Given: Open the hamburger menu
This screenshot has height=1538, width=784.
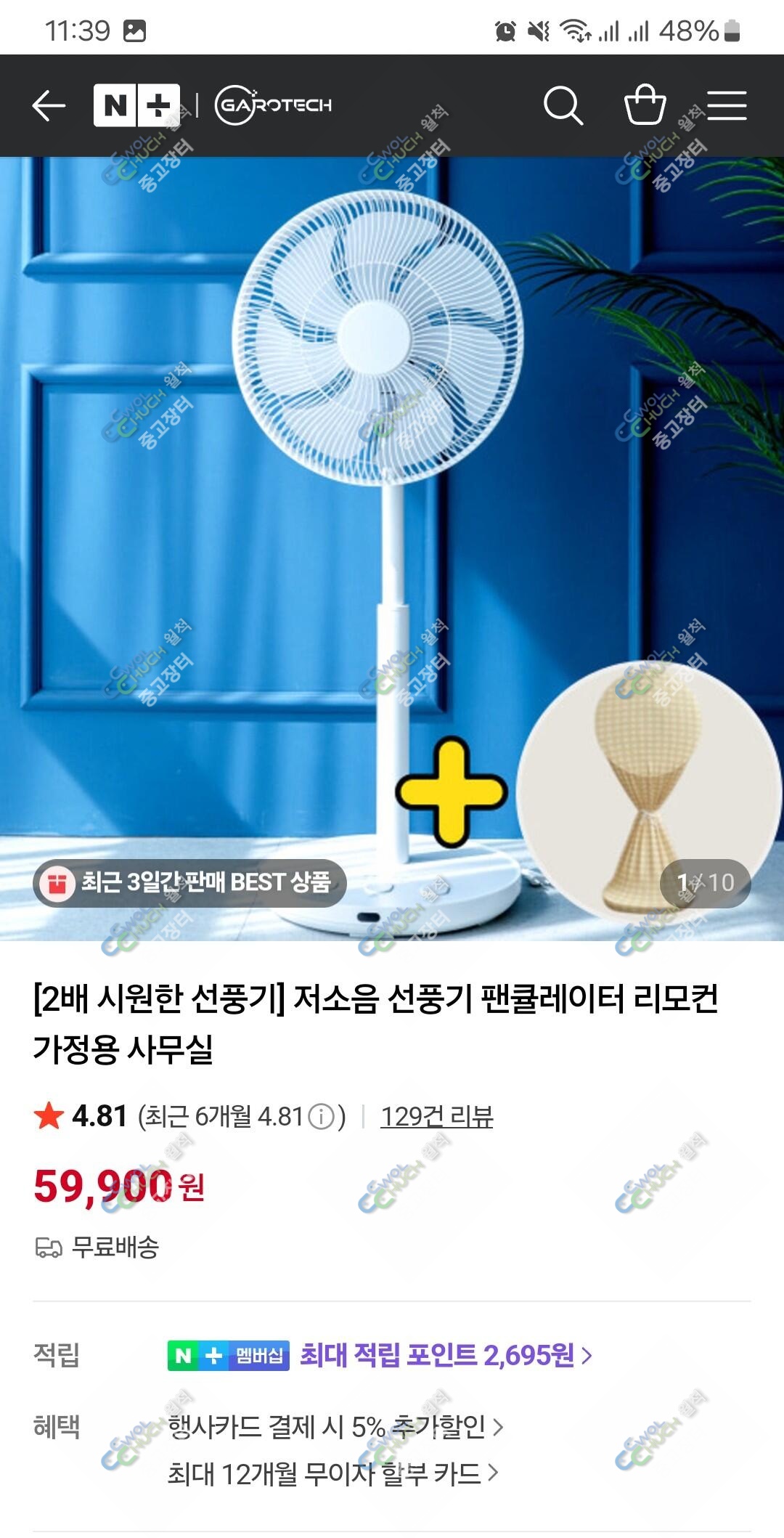Looking at the screenshot, I should coord(727,106).
